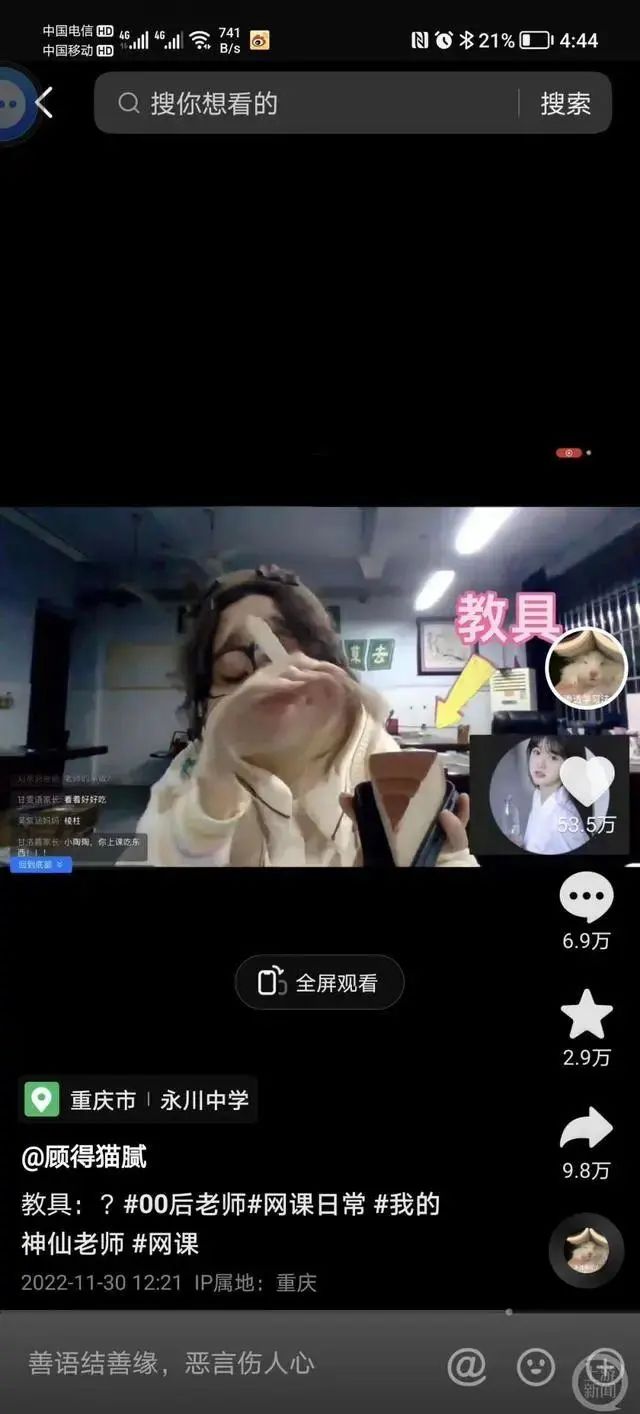Mention someone with the @ icon

click(x=466, y=1365)
